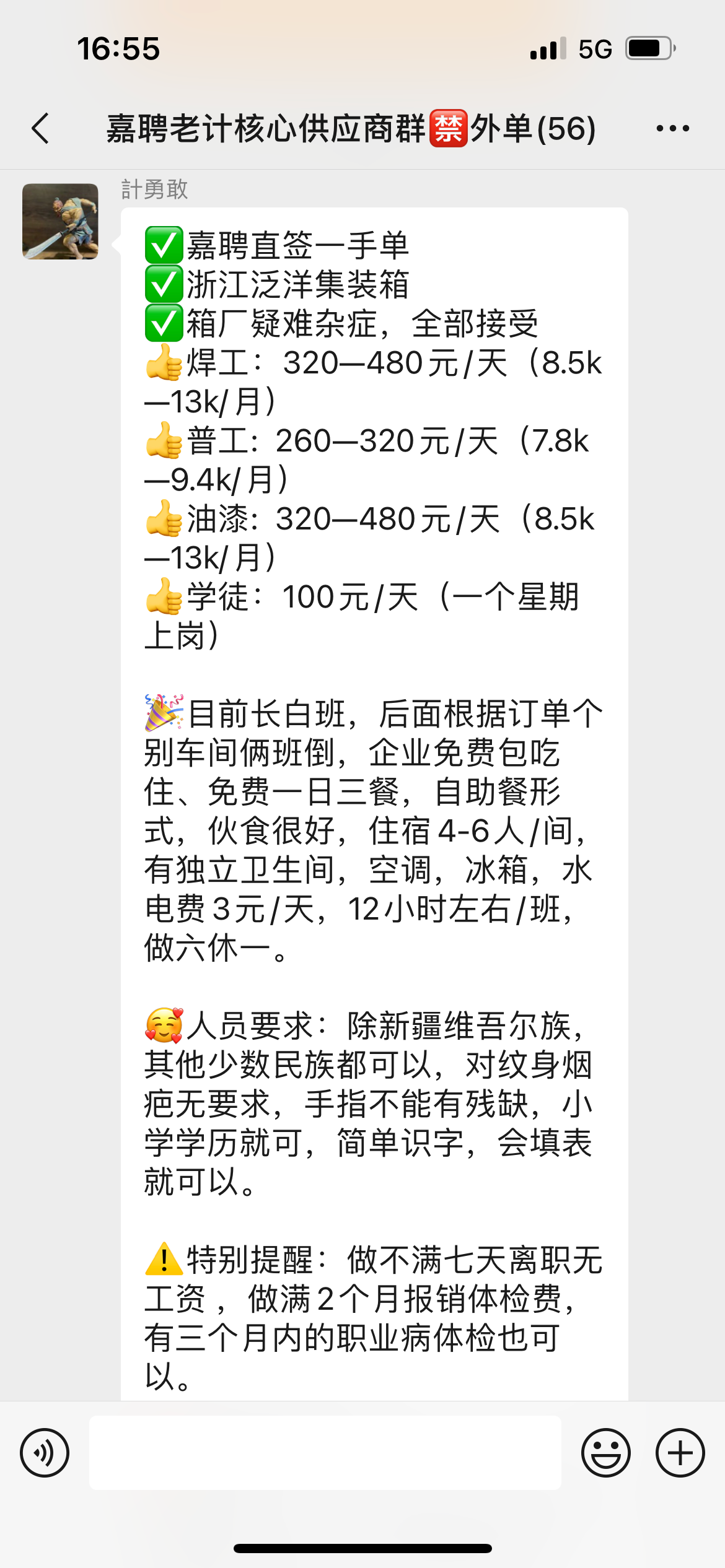This screenshot has width=725, height=1568.
Task: Go back to the chat list
Action: coord(41,129)
